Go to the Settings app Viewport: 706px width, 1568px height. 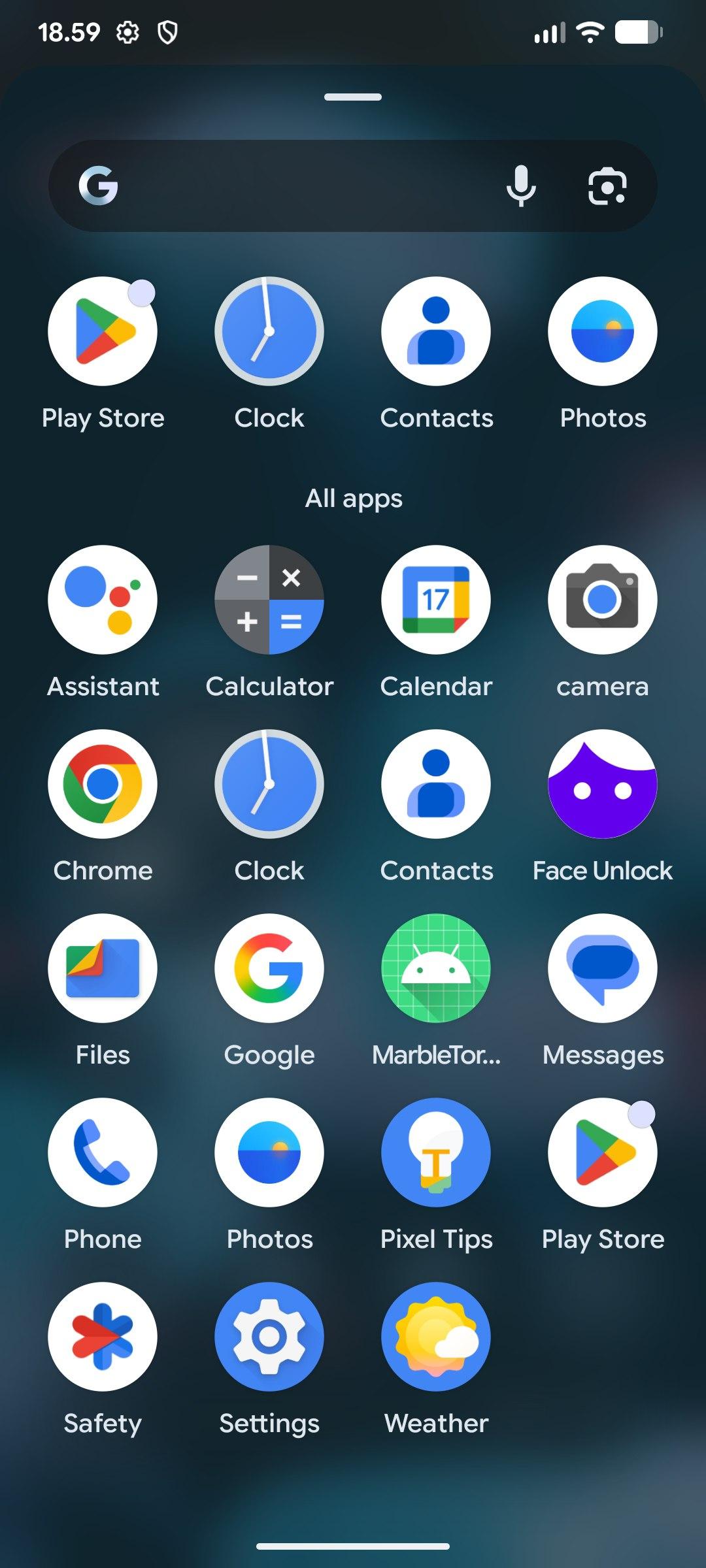pyautogui.click(x=269, y=1337)
